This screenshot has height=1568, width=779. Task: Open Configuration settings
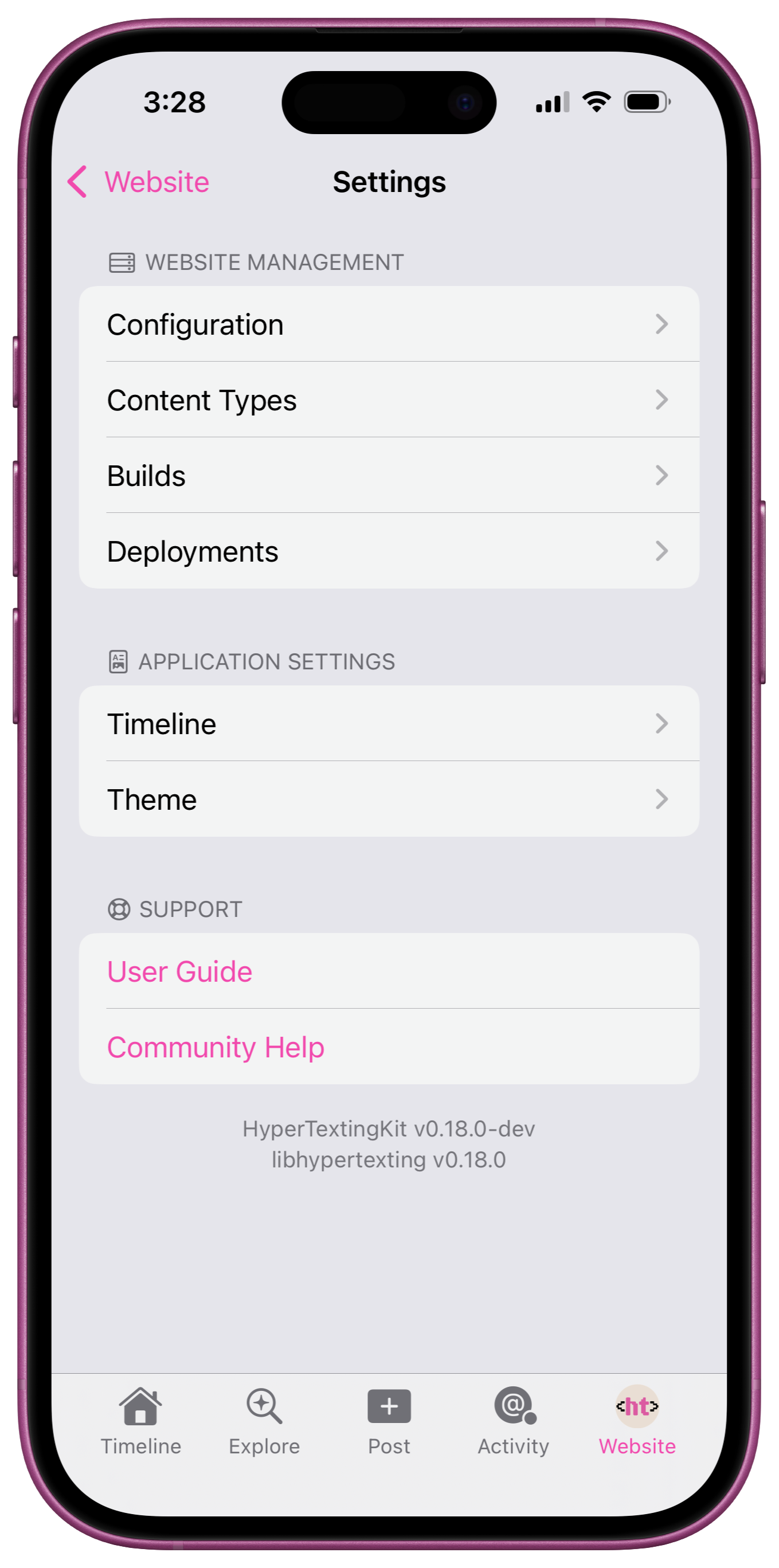pos(388,324)
